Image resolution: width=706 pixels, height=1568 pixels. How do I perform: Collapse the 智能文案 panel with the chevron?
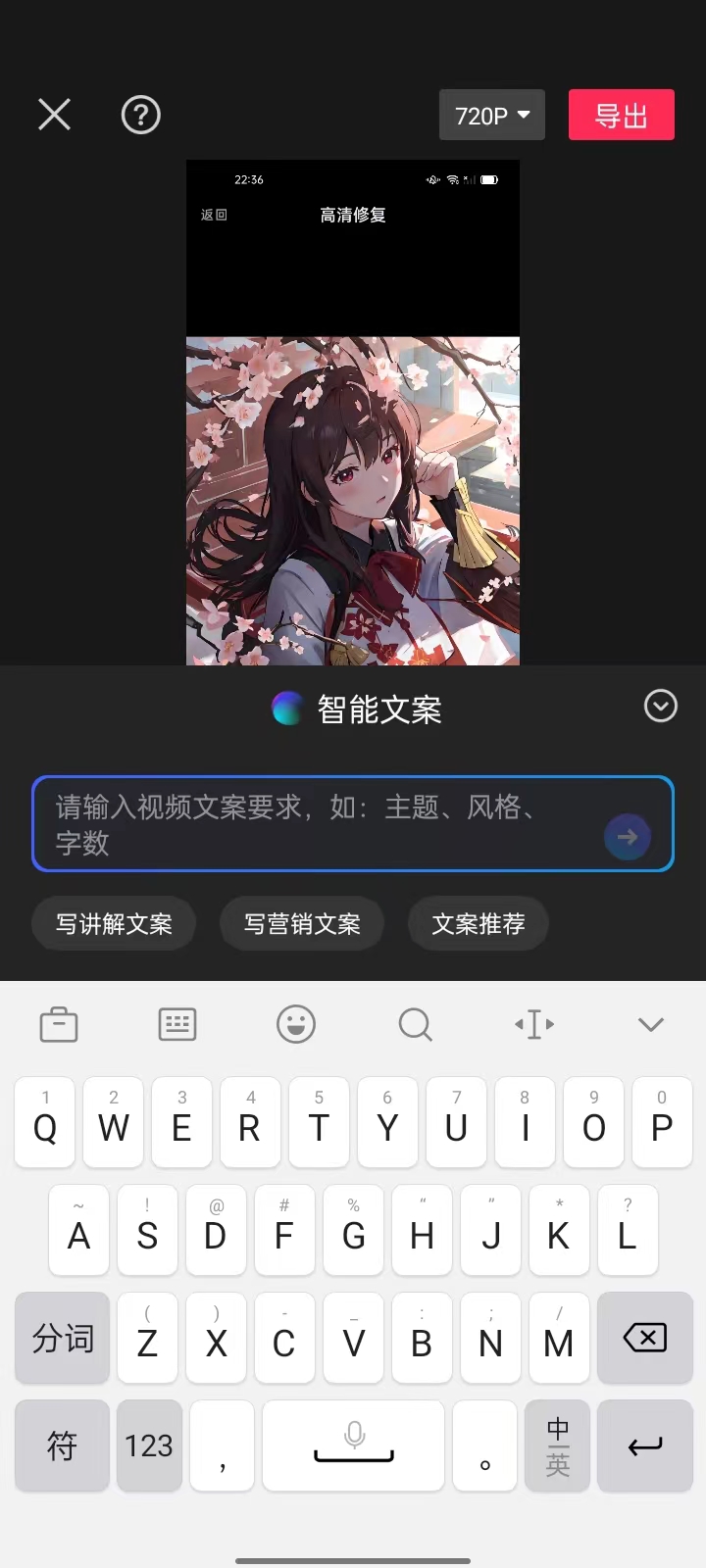click(660, 706)
